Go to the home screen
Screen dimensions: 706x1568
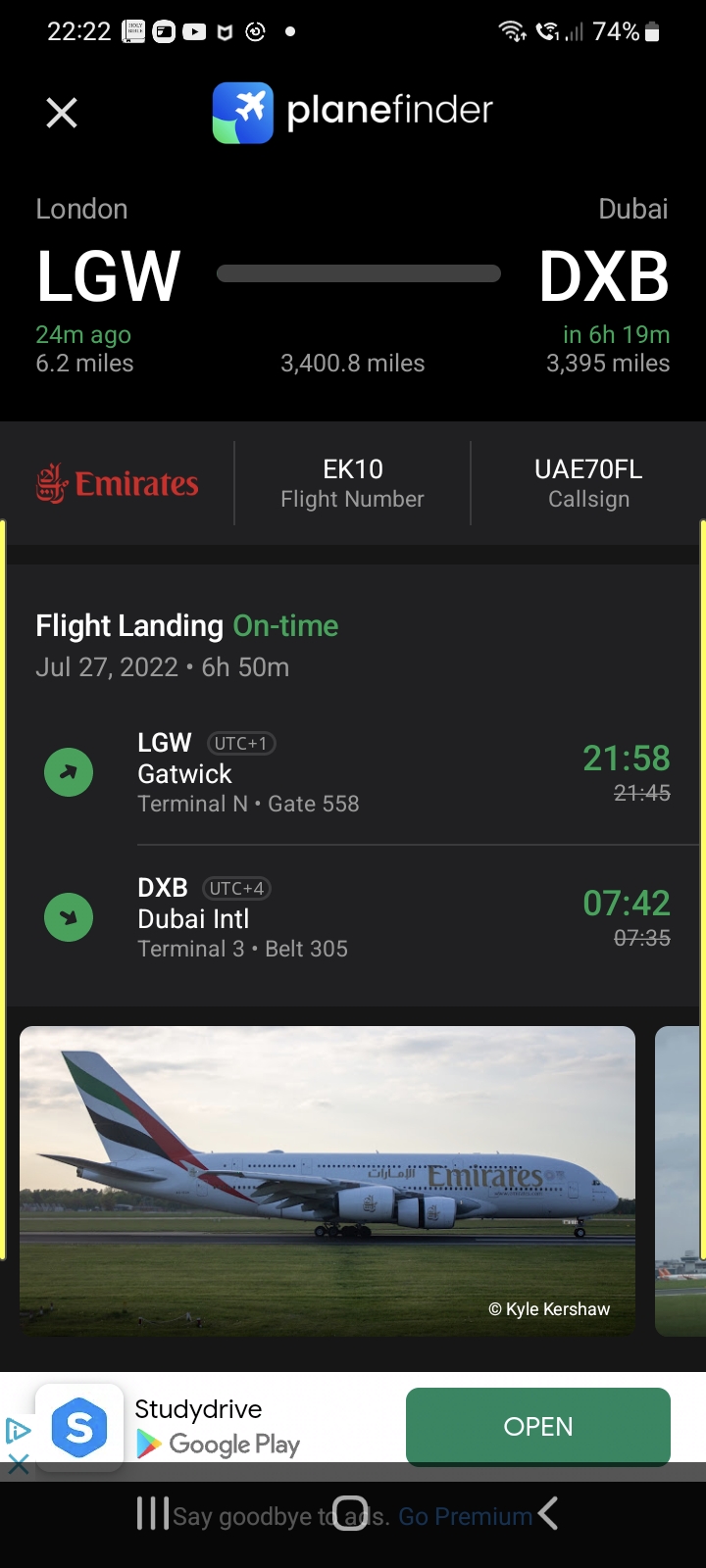click(350, 1513)
